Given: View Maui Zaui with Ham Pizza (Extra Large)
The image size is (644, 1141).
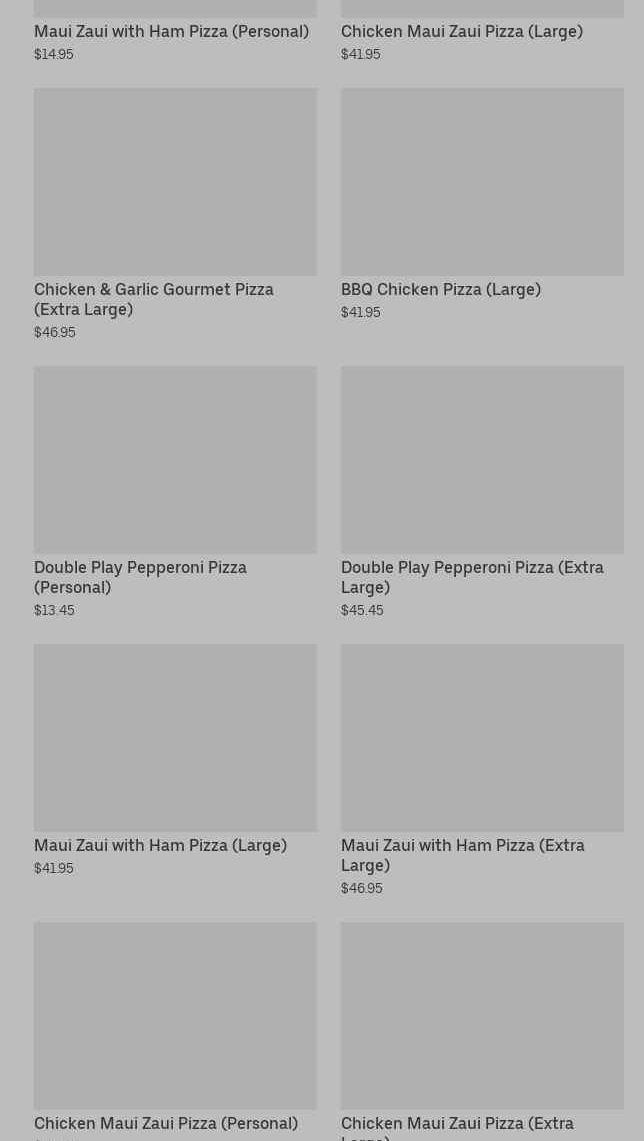Looking at the screenshot, I should click(x=482, y=771).
